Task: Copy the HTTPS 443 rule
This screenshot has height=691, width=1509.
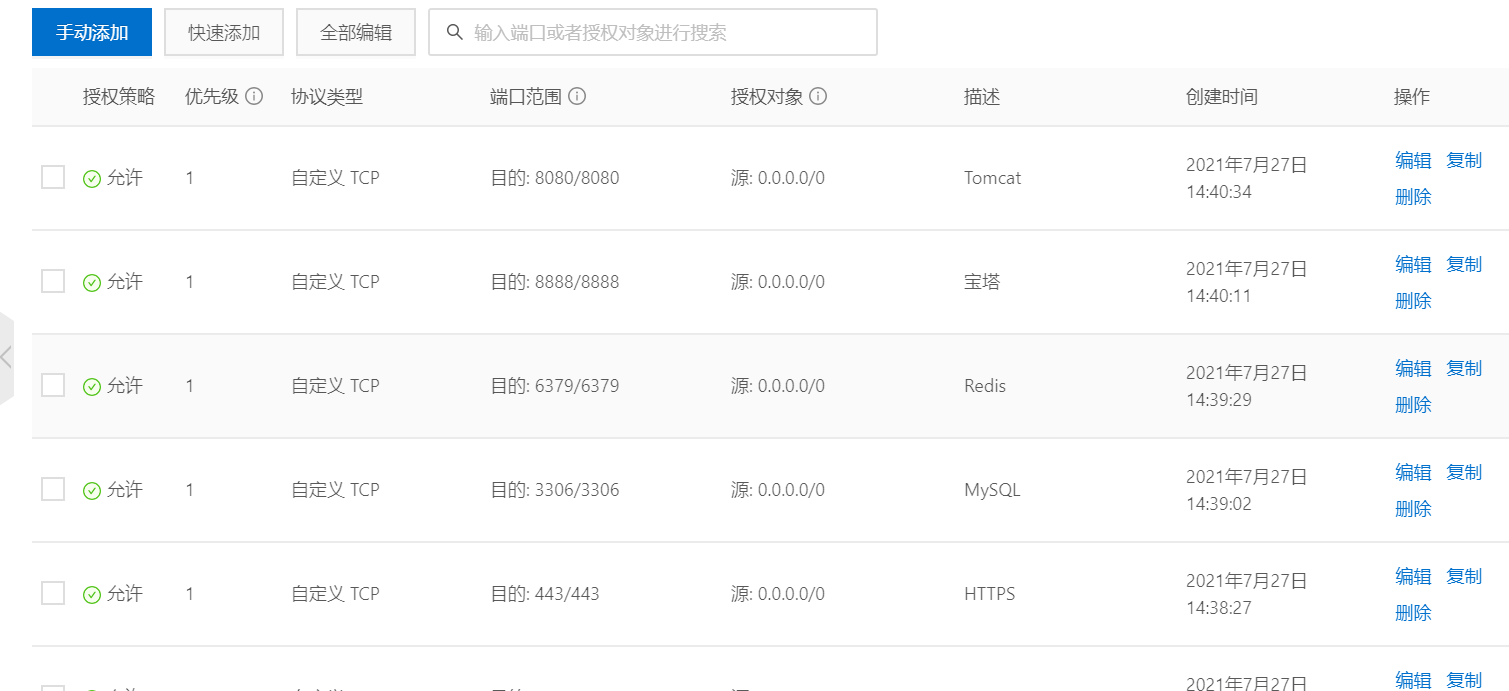Action: coord(1464,576)
